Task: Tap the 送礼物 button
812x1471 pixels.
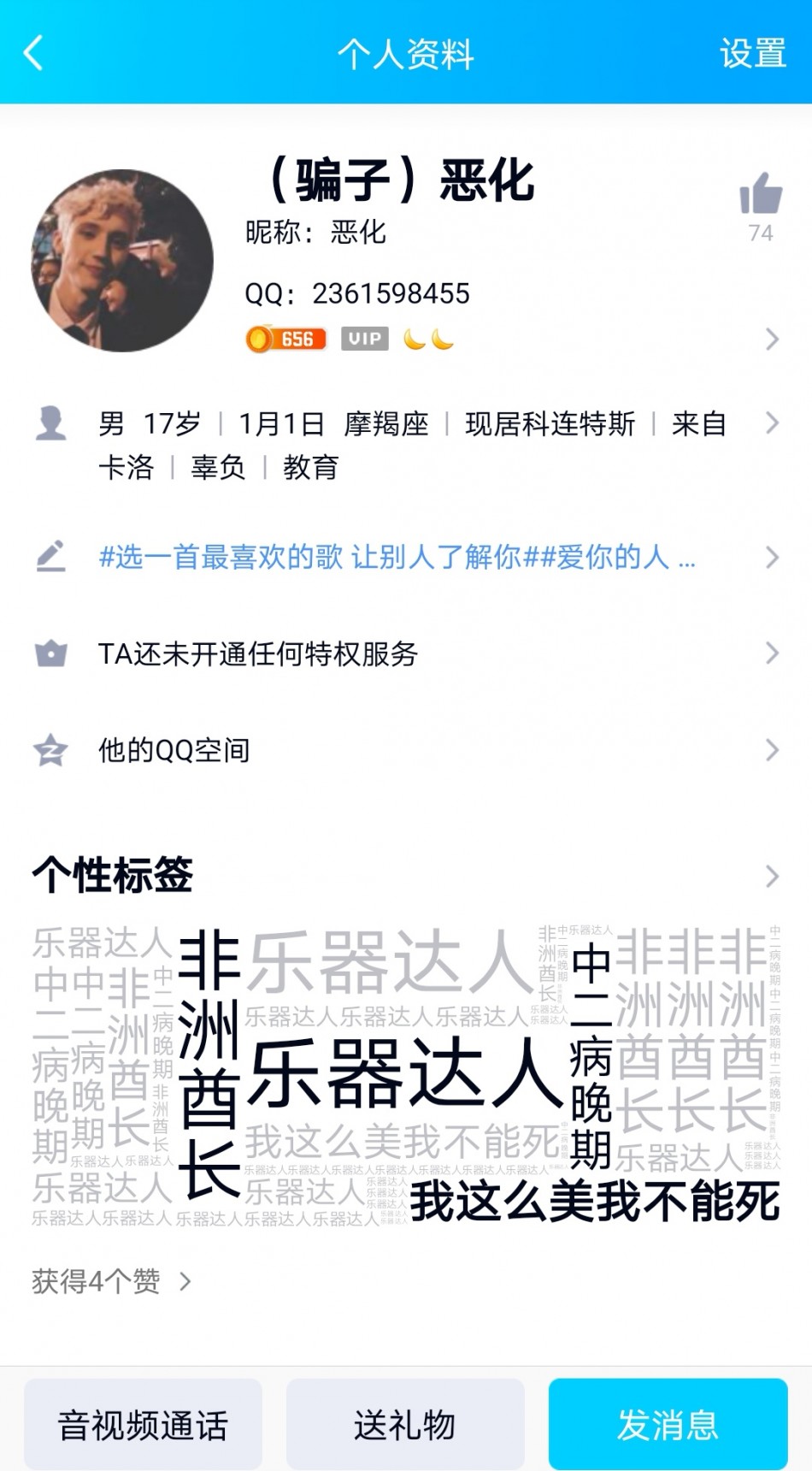Action: (405, 1425)
